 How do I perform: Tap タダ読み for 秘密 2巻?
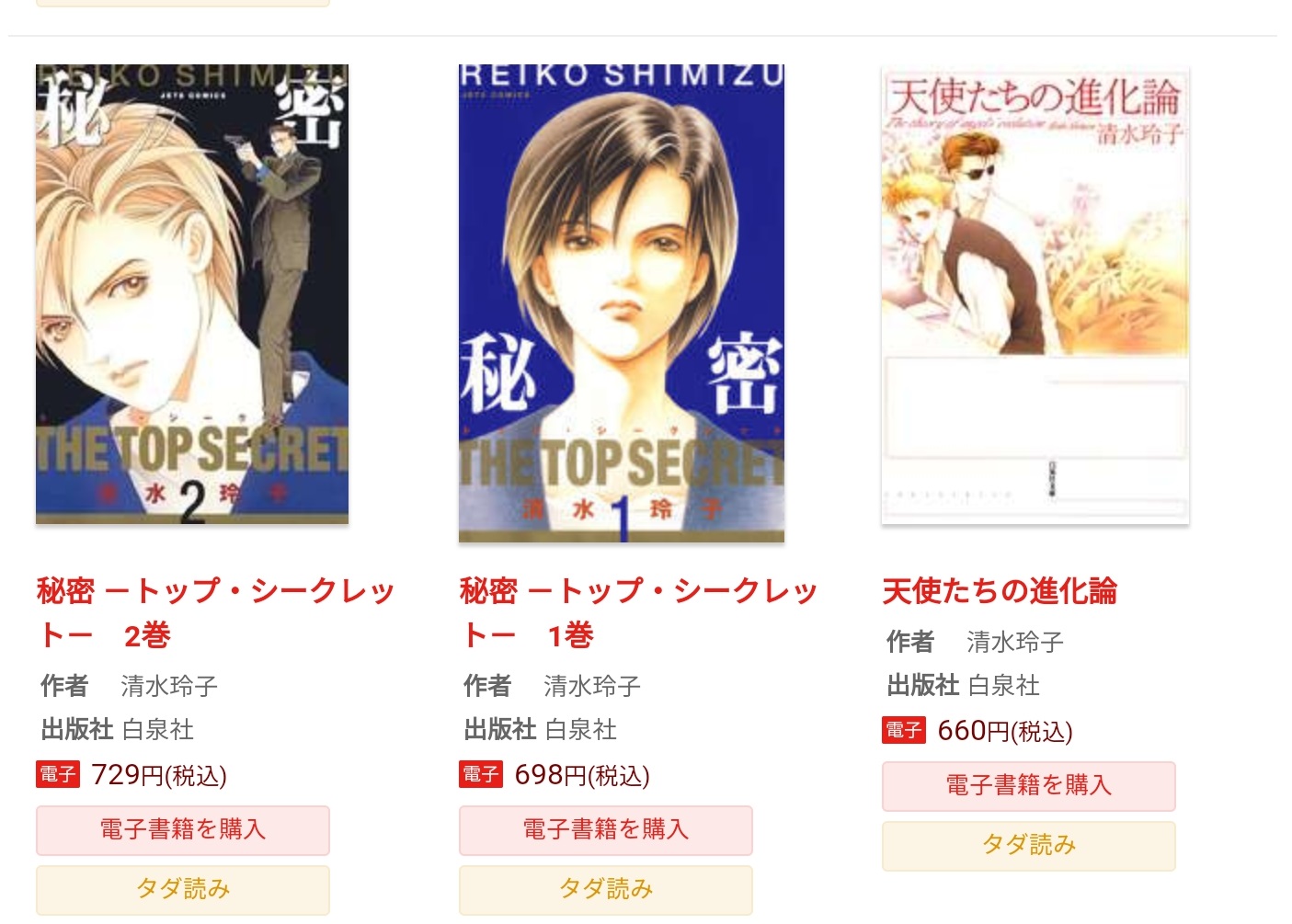click(182, 889)
